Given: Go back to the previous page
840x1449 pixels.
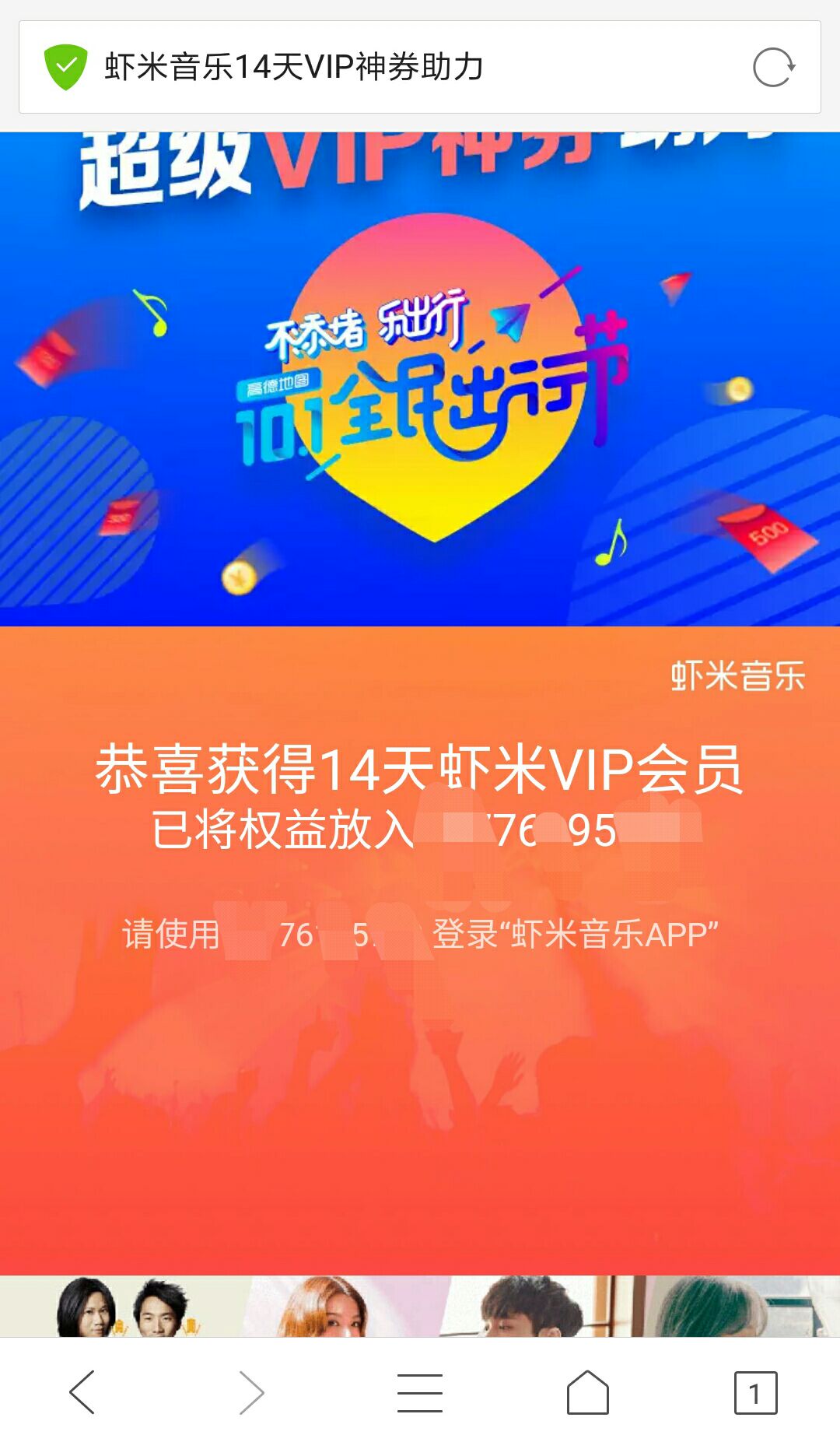Looking at the screenshot, I should tap(82, 1392).
